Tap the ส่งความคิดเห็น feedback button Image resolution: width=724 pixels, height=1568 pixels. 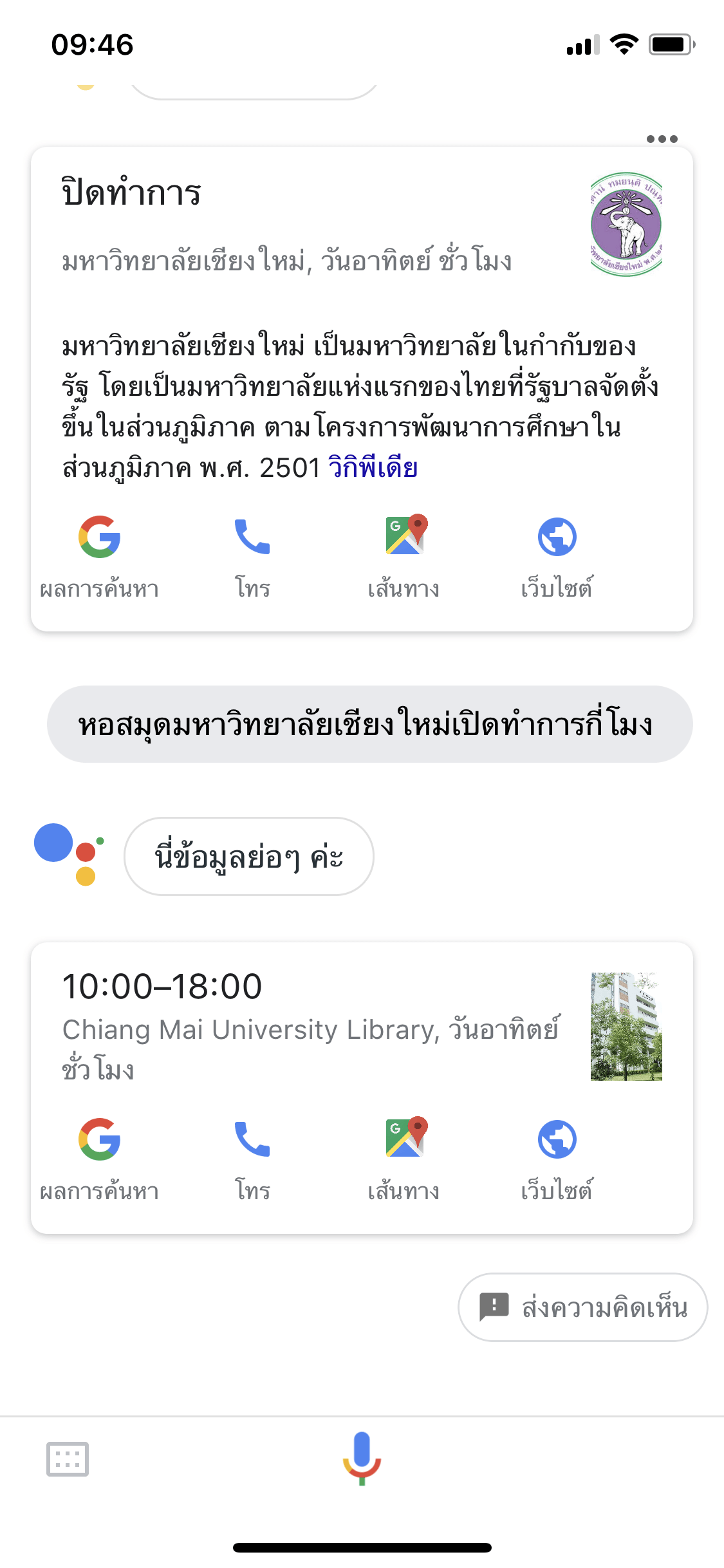point(582,1307)
